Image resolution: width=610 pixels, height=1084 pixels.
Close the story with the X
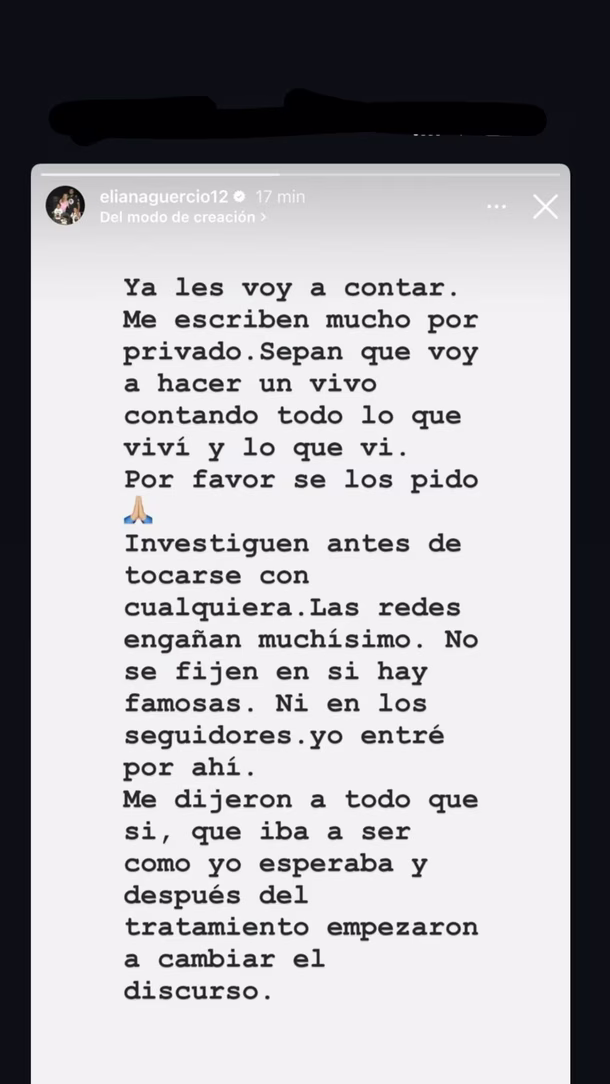pos(545,207)
